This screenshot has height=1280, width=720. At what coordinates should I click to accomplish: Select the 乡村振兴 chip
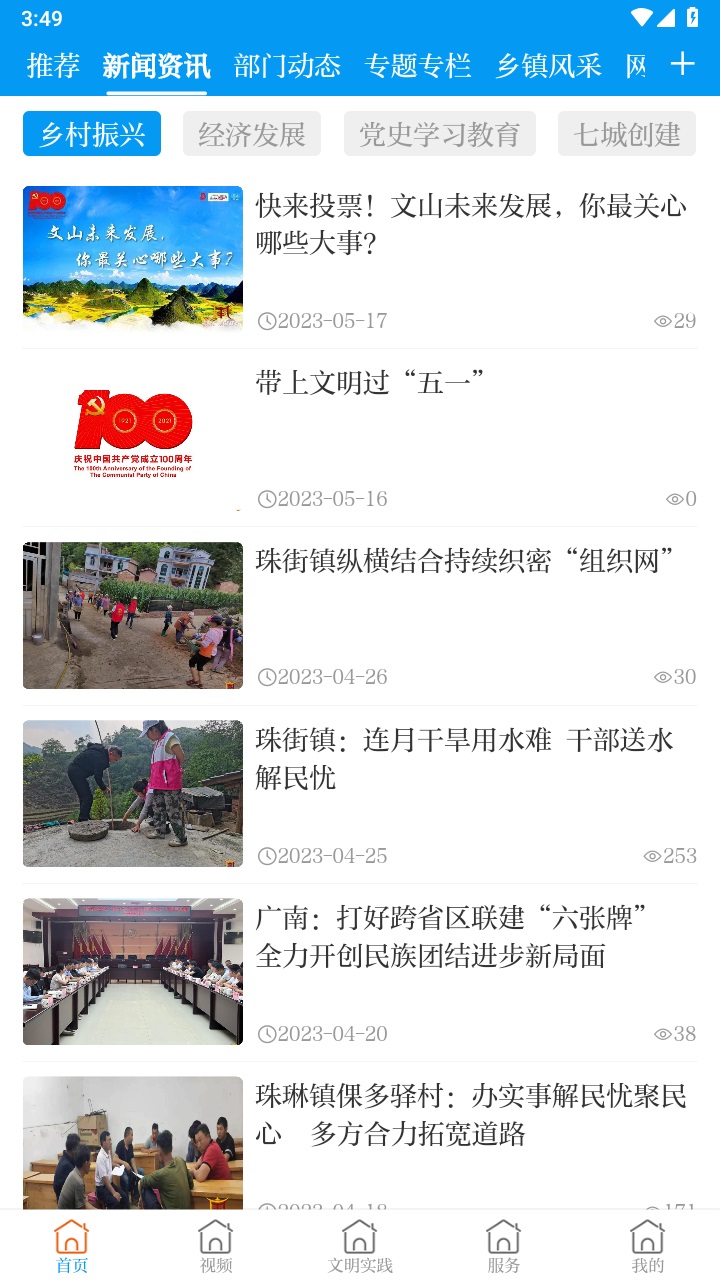click(x=92, y=134)
